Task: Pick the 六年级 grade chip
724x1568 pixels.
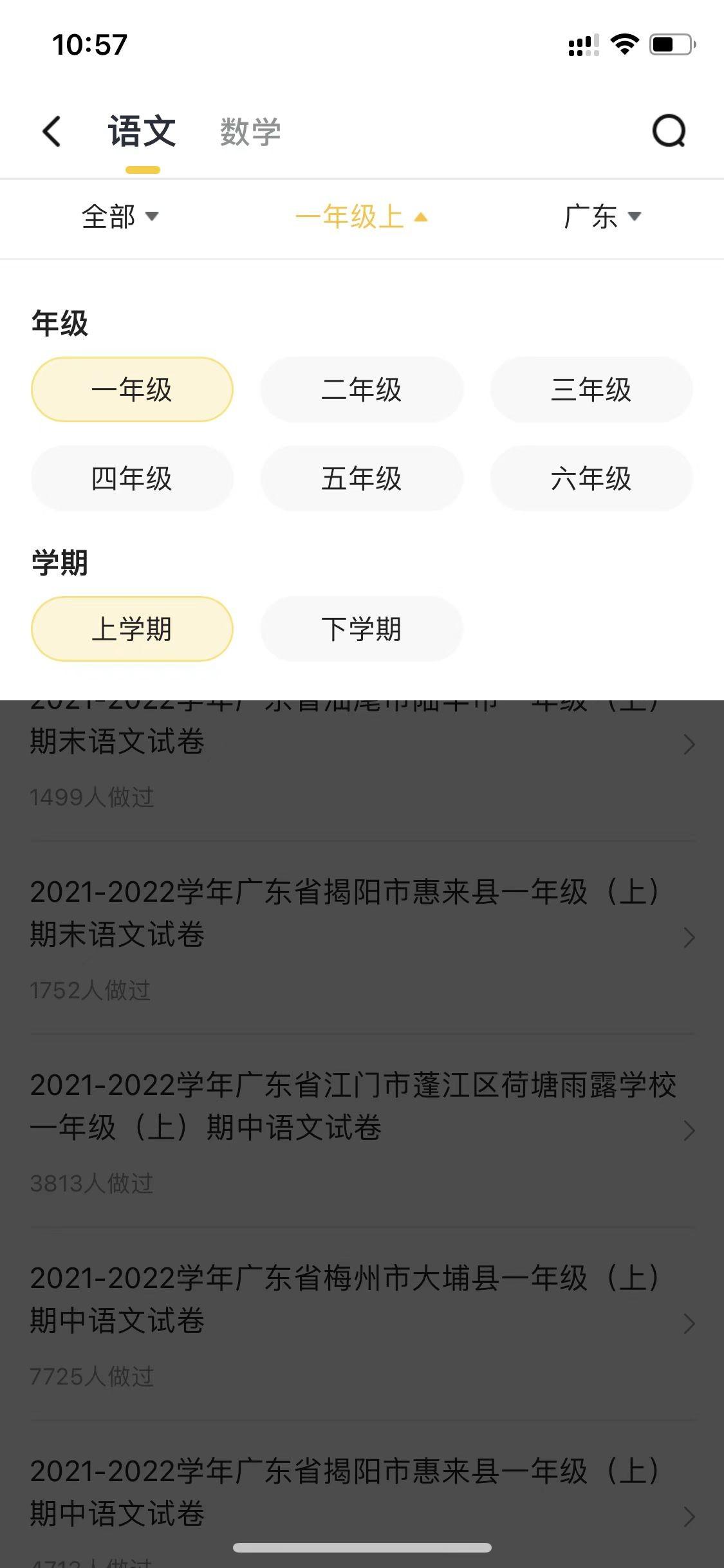Action: coord(591,478)
